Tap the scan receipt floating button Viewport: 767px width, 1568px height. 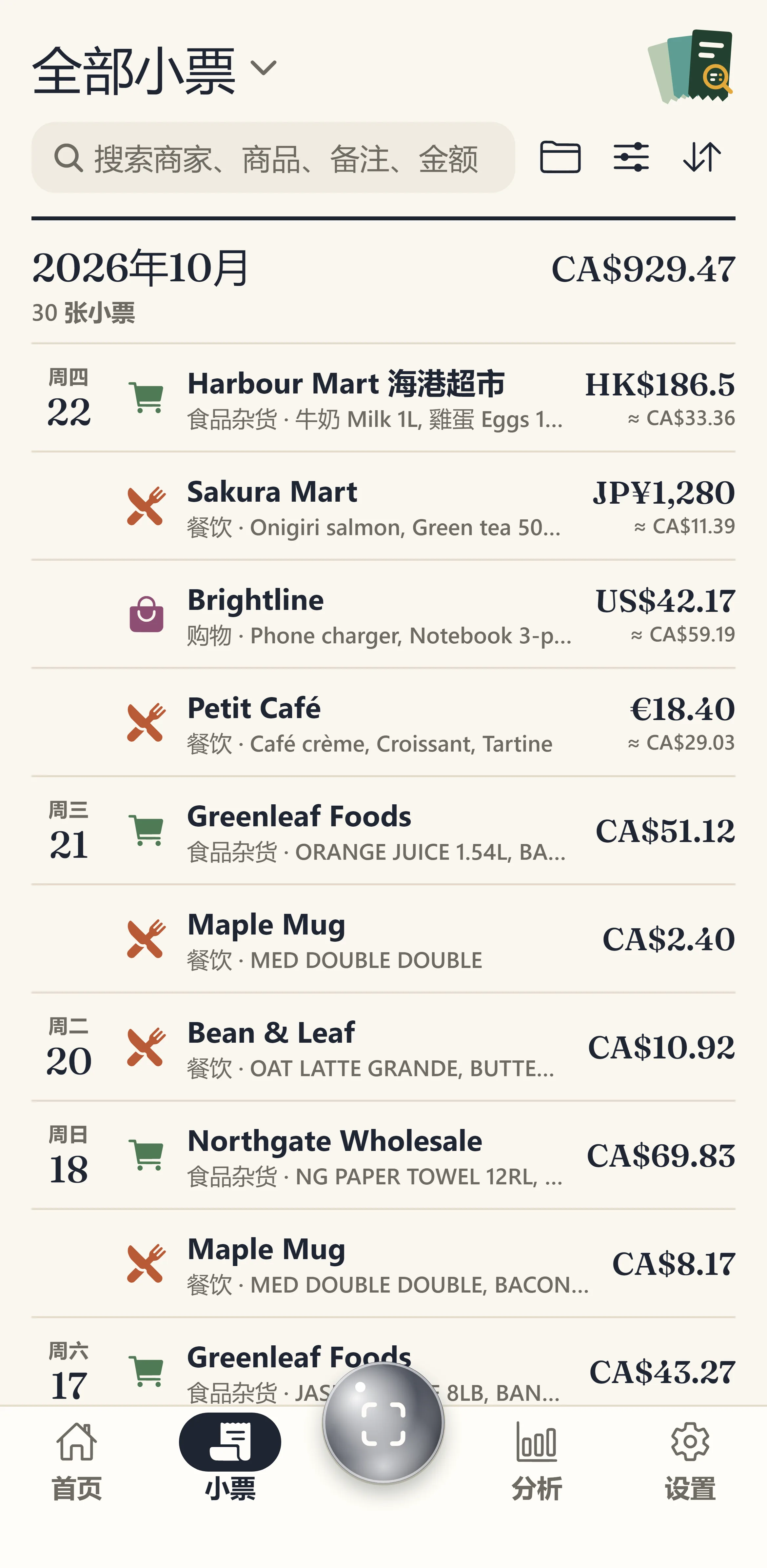pos(383,1423)
